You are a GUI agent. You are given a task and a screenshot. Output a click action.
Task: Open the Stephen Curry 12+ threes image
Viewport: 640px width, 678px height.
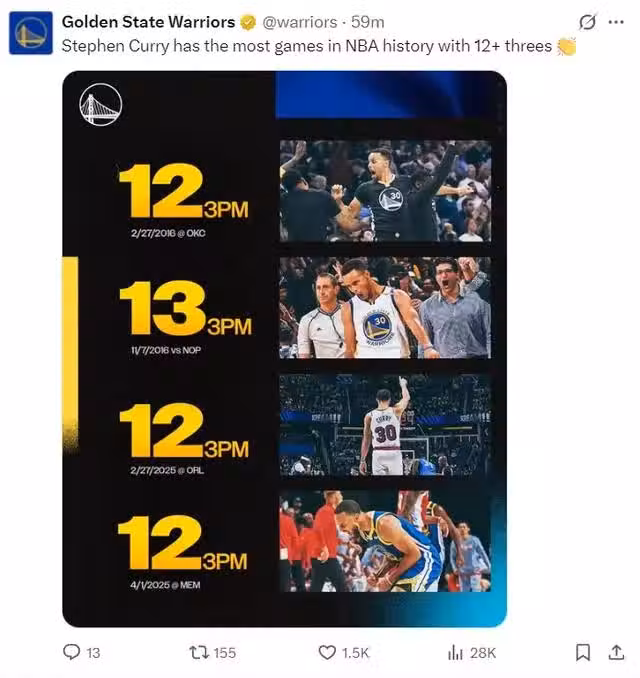tap(284, 348)
